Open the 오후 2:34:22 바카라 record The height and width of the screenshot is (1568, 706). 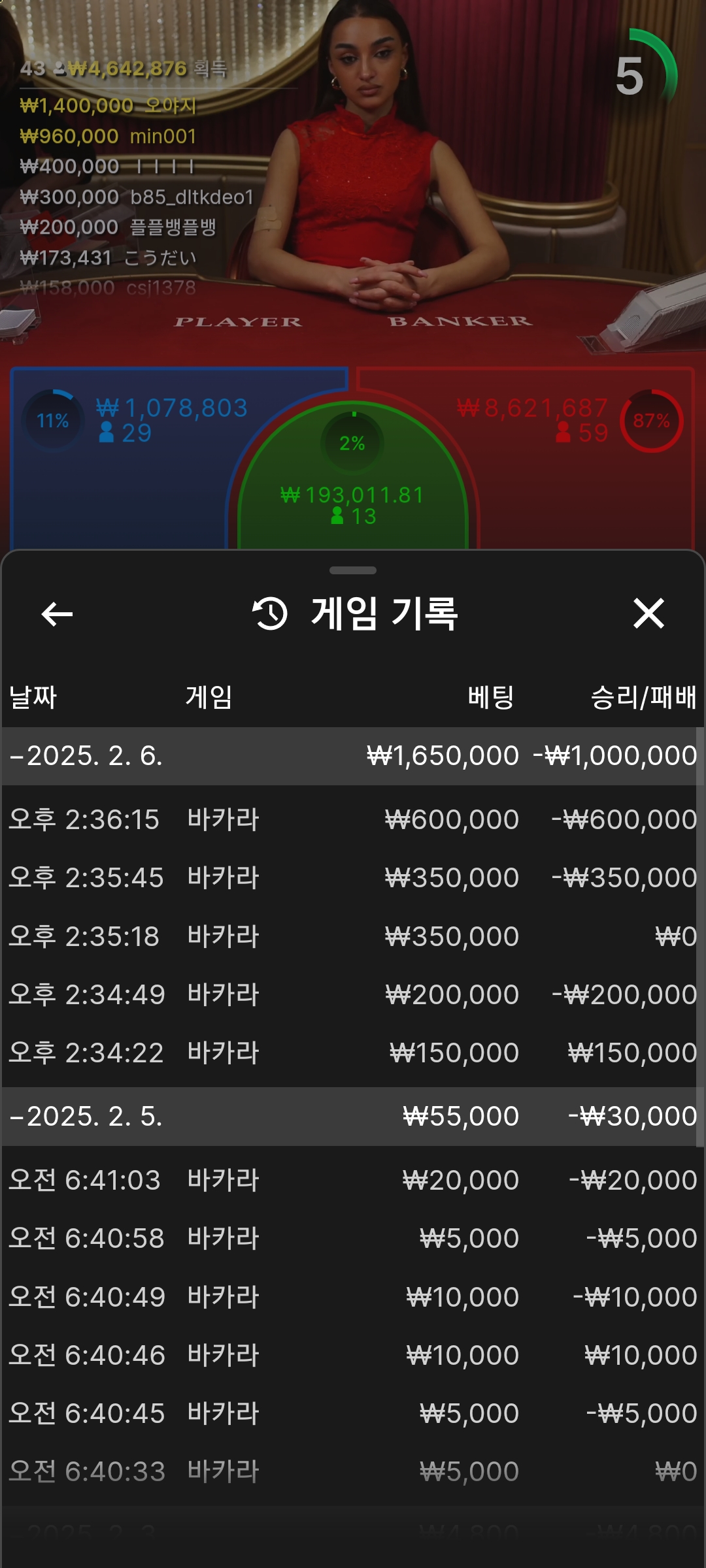pos(352,1053)
